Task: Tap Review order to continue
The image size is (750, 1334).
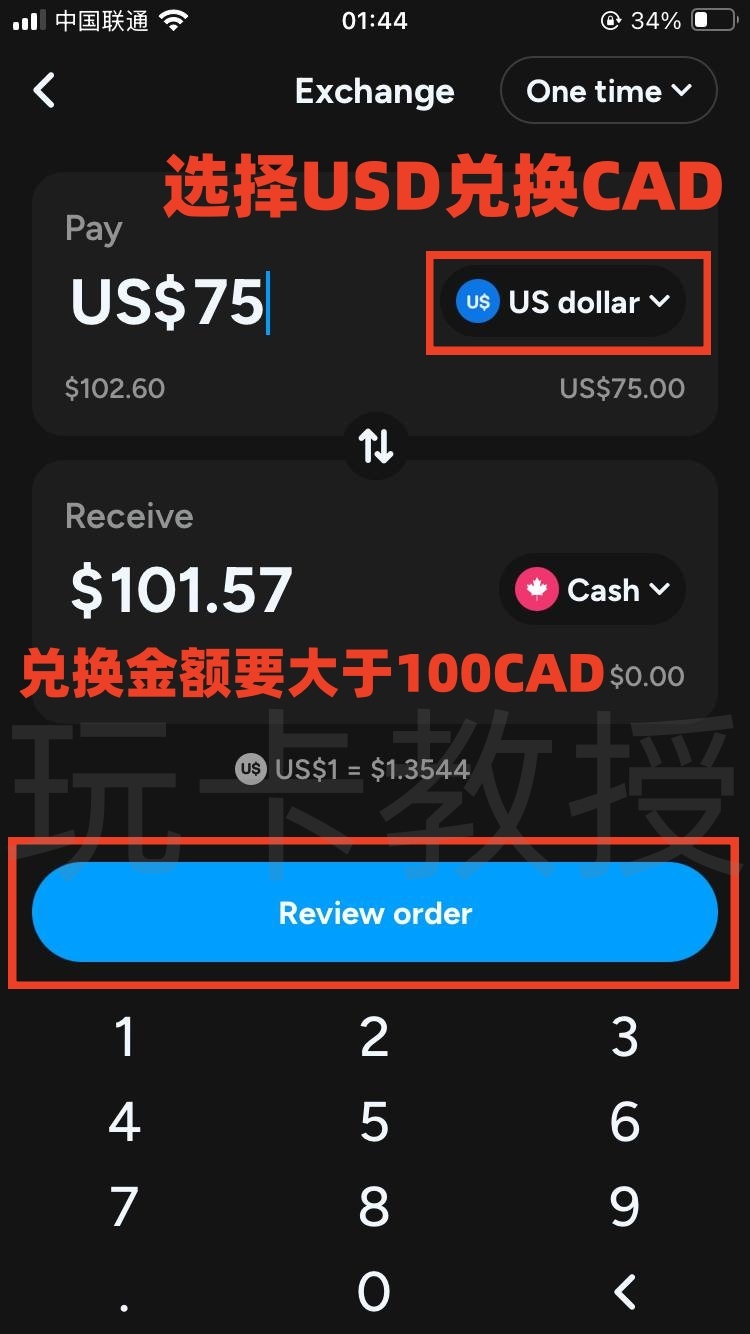Action: (375, 912)
